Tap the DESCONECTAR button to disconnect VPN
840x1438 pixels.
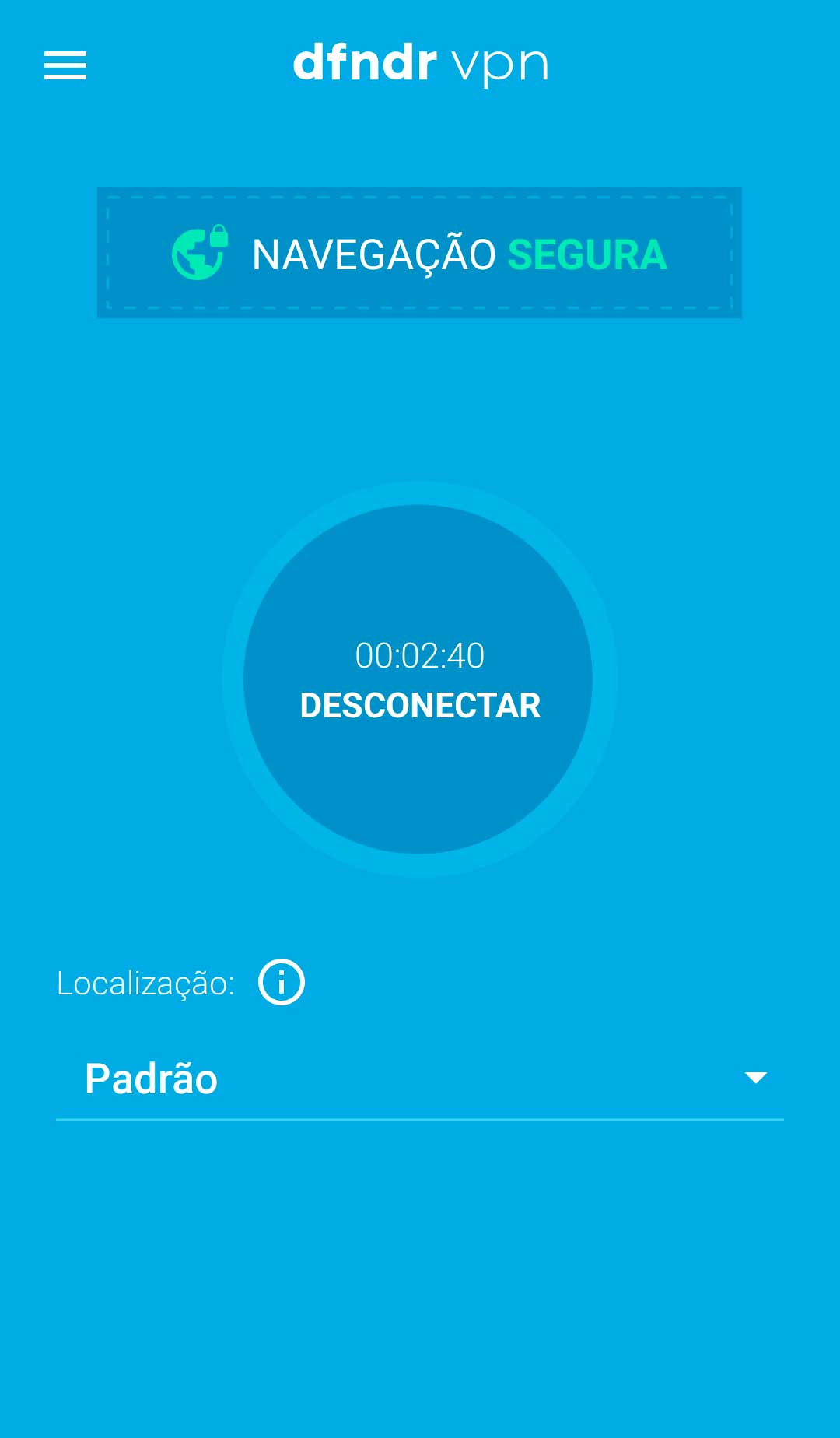pos(419,680)
